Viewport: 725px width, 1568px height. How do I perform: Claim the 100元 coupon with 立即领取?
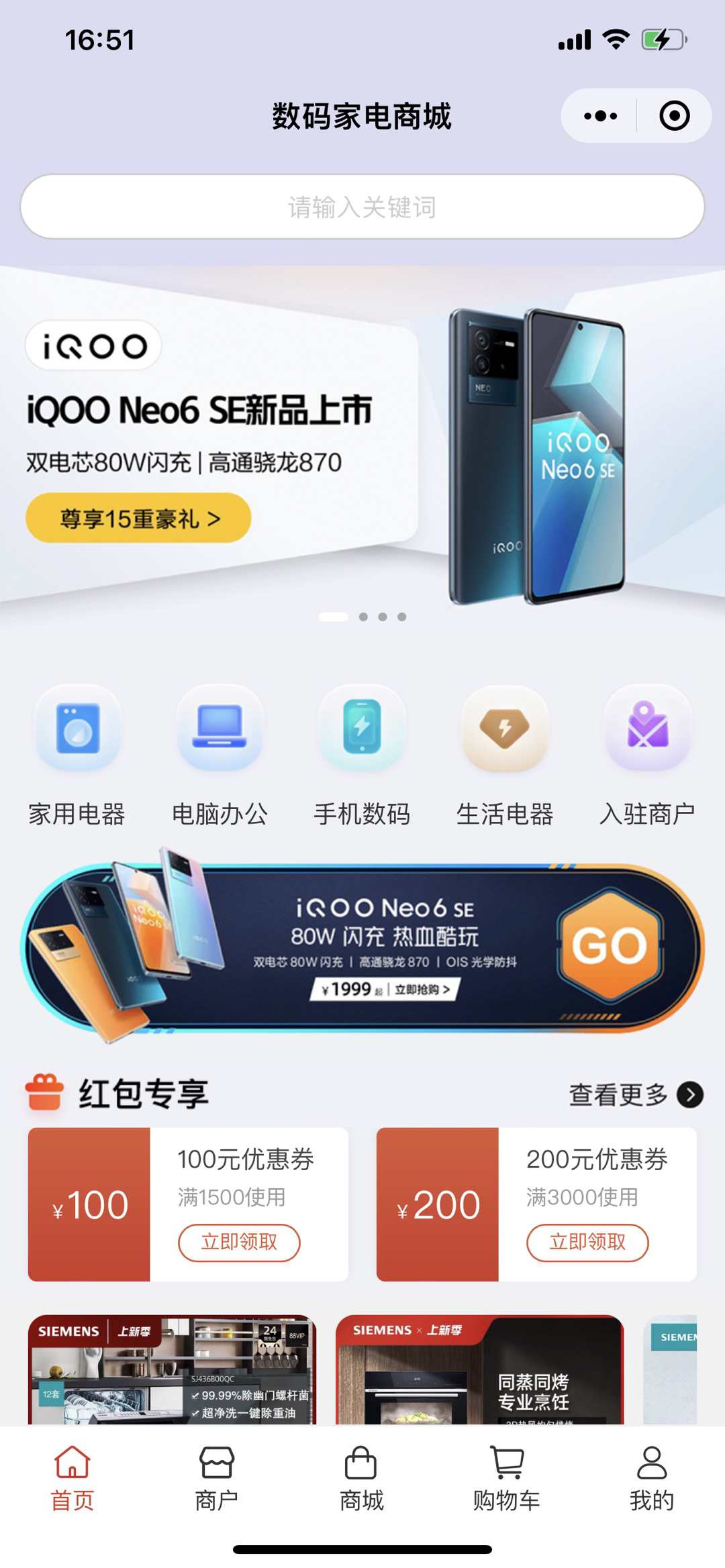pos(239,1242)
